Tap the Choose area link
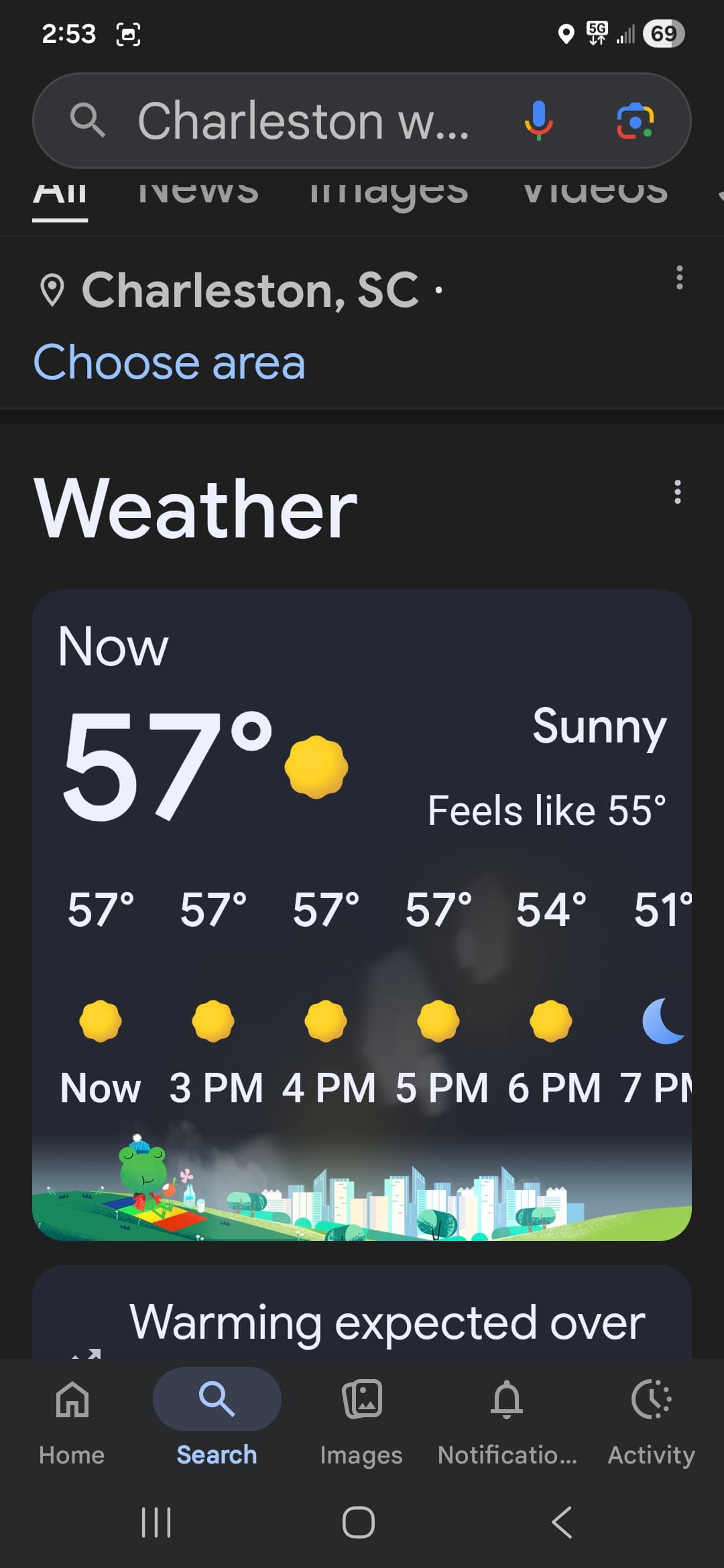This screenshot has height=1568, width=724. [170, 363]
